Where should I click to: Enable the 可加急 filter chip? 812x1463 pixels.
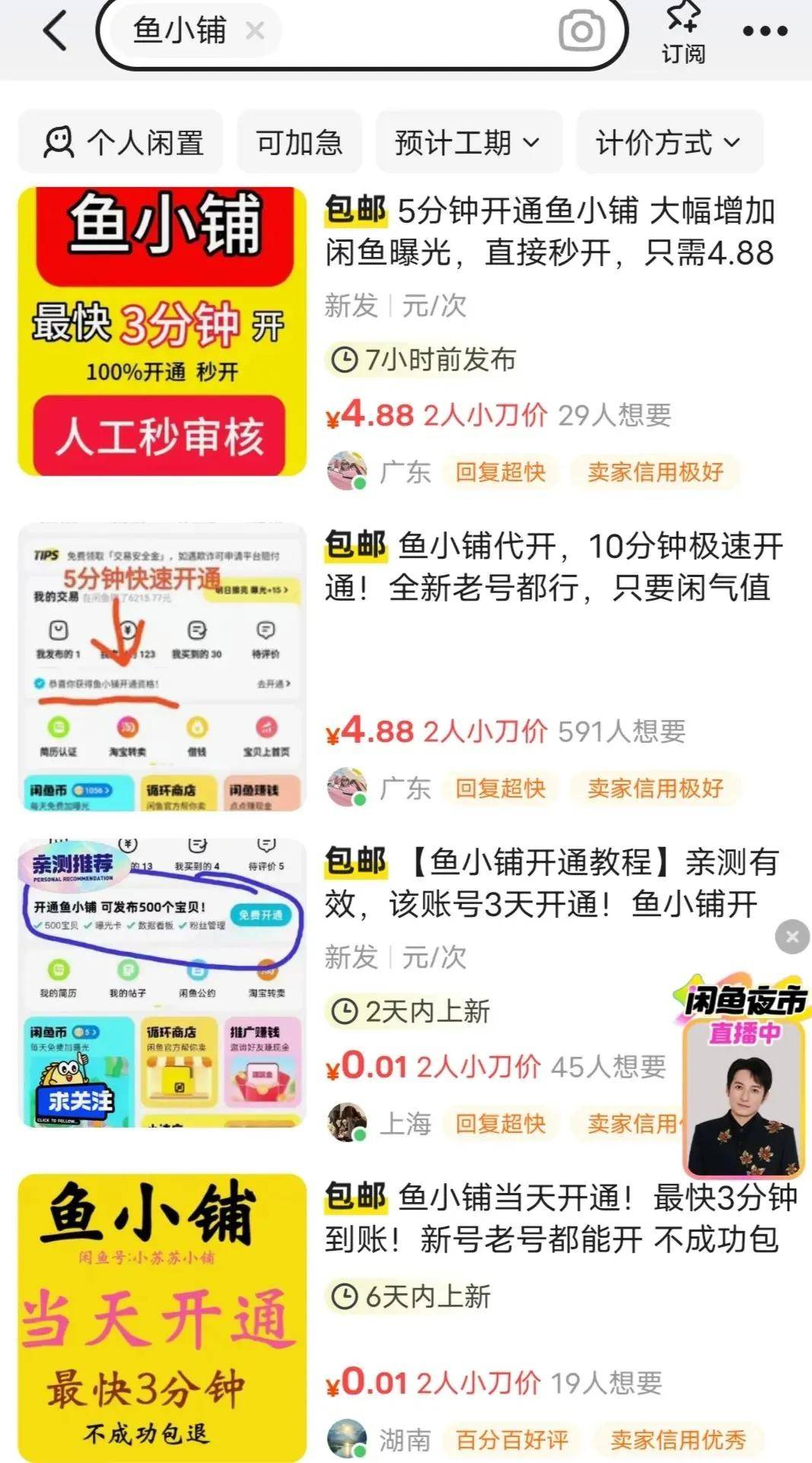tap(299, 142)
